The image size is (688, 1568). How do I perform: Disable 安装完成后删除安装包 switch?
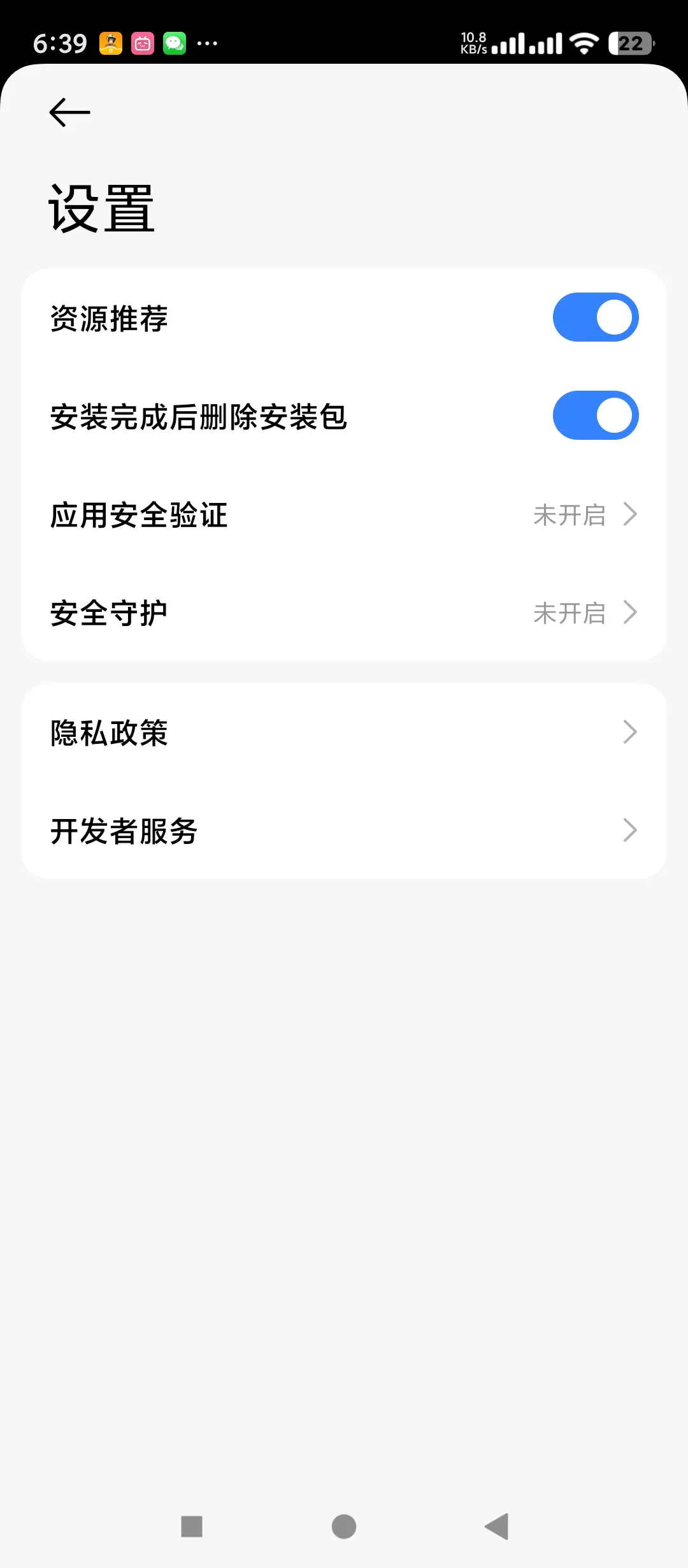point(595,416)
